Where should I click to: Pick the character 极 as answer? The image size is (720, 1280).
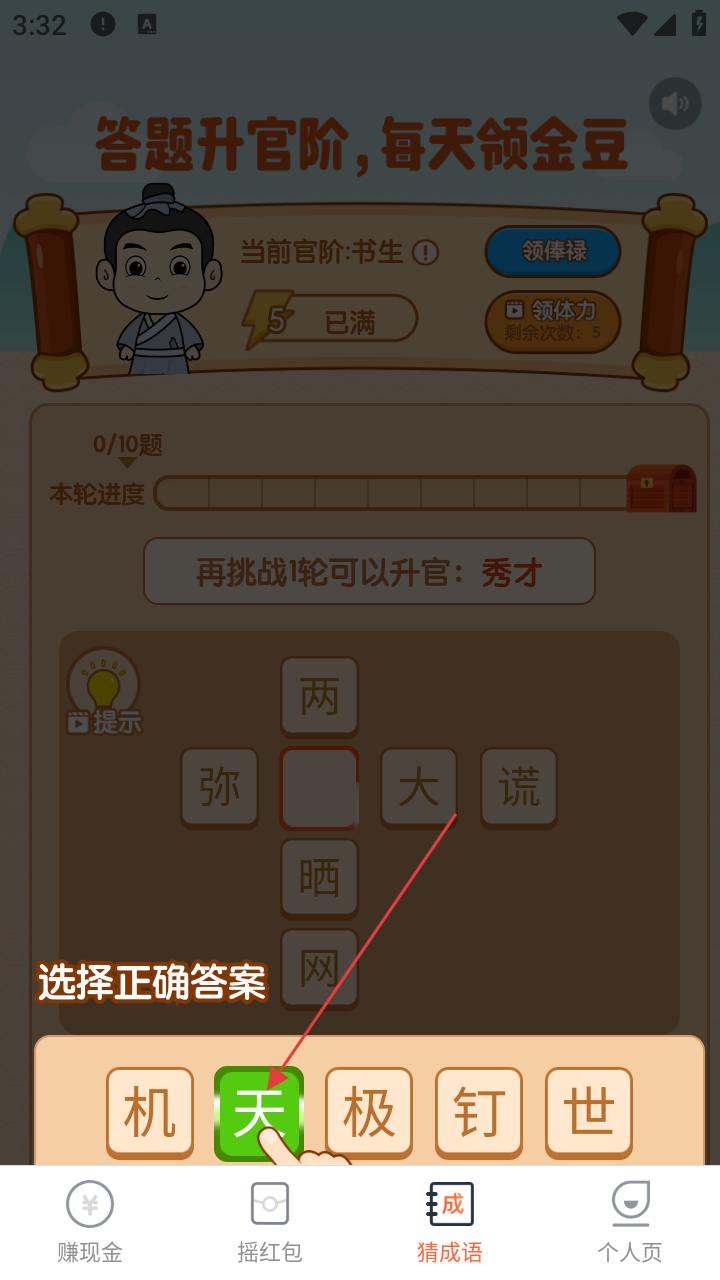369,1112
